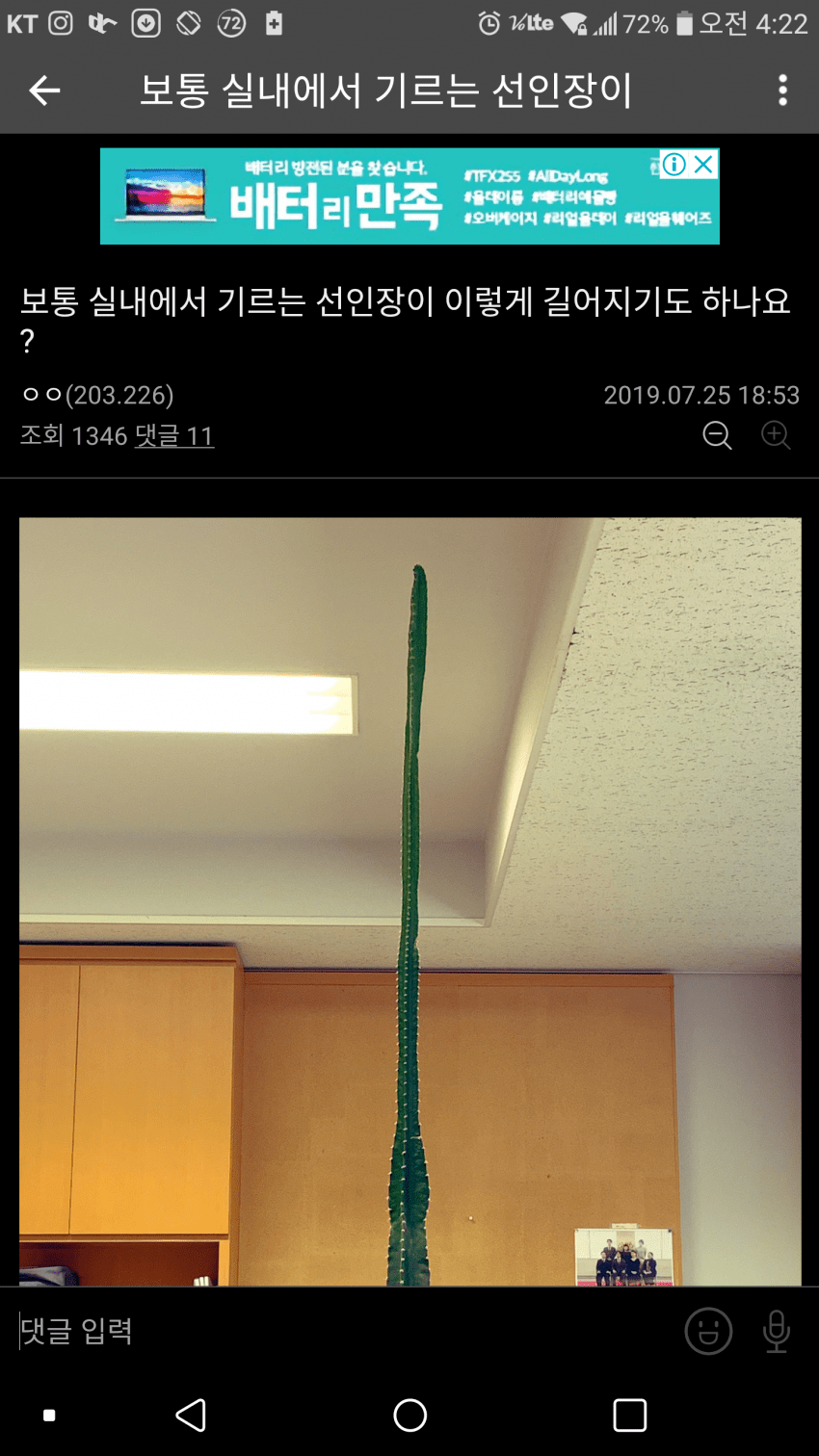This screenshot has width=819, height=1456.
Task: Start voice input with the microphone
Action: click(776, 1332)
